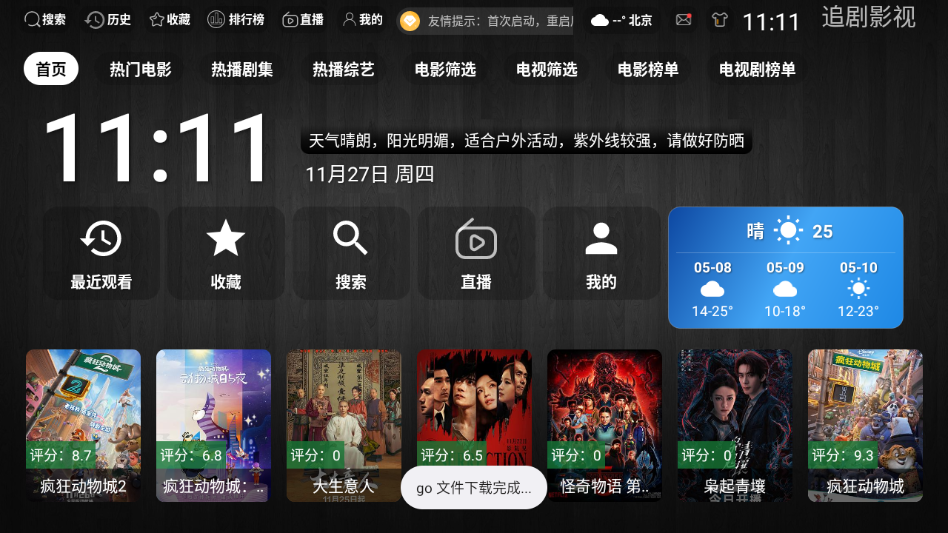Select the 电视剧榜单 tab

click(x=757, y=70)
